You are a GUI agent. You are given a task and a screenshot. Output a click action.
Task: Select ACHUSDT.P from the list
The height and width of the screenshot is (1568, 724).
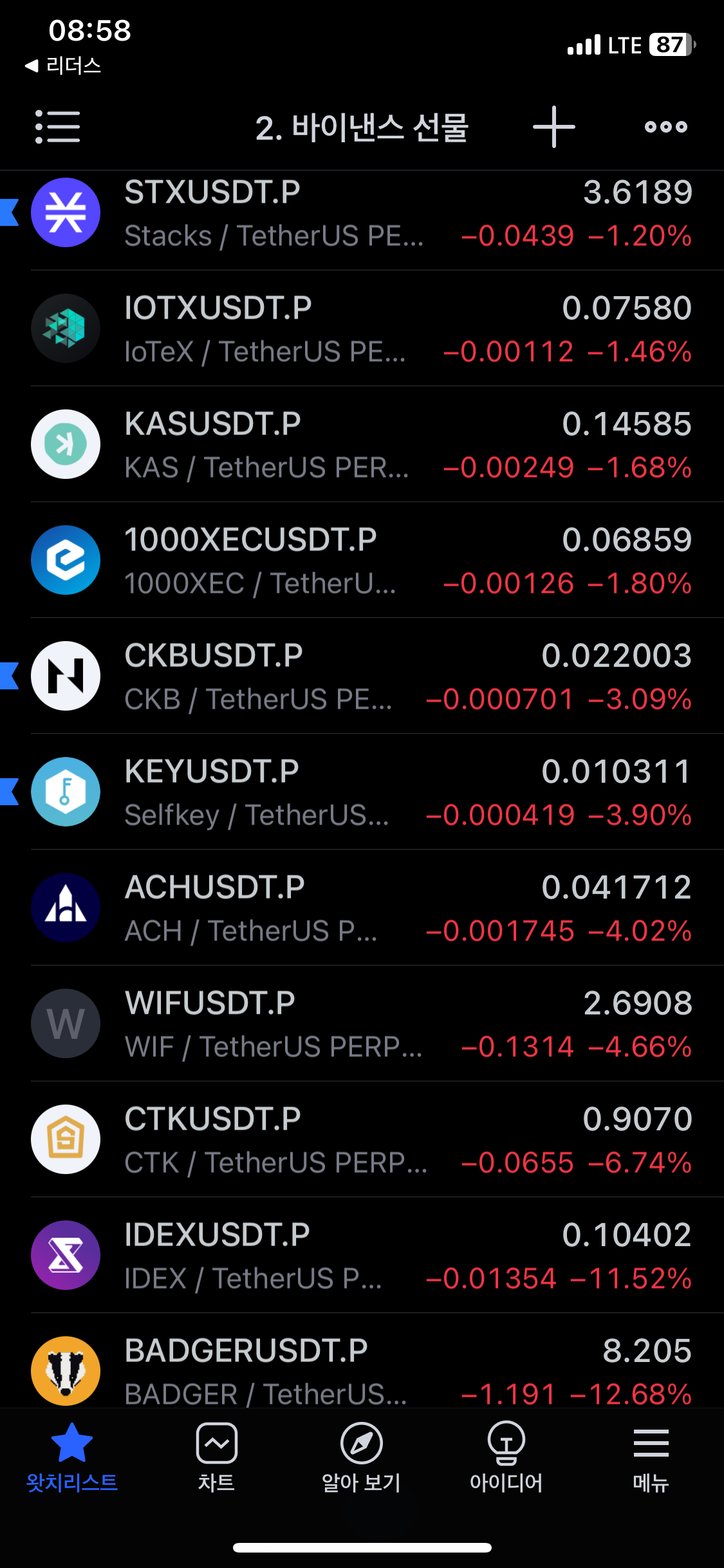[x=362, y=908]
